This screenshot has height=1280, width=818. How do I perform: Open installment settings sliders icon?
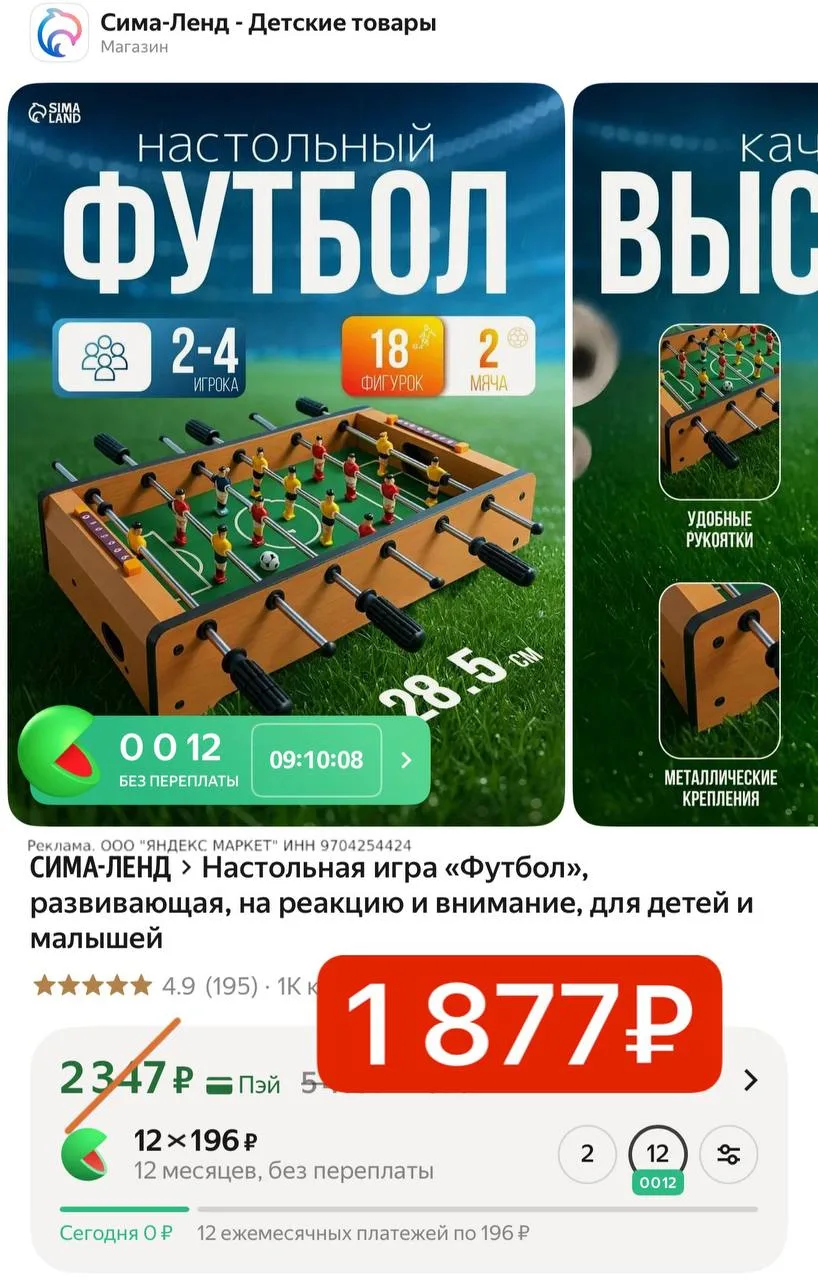tap(729, 1154)
